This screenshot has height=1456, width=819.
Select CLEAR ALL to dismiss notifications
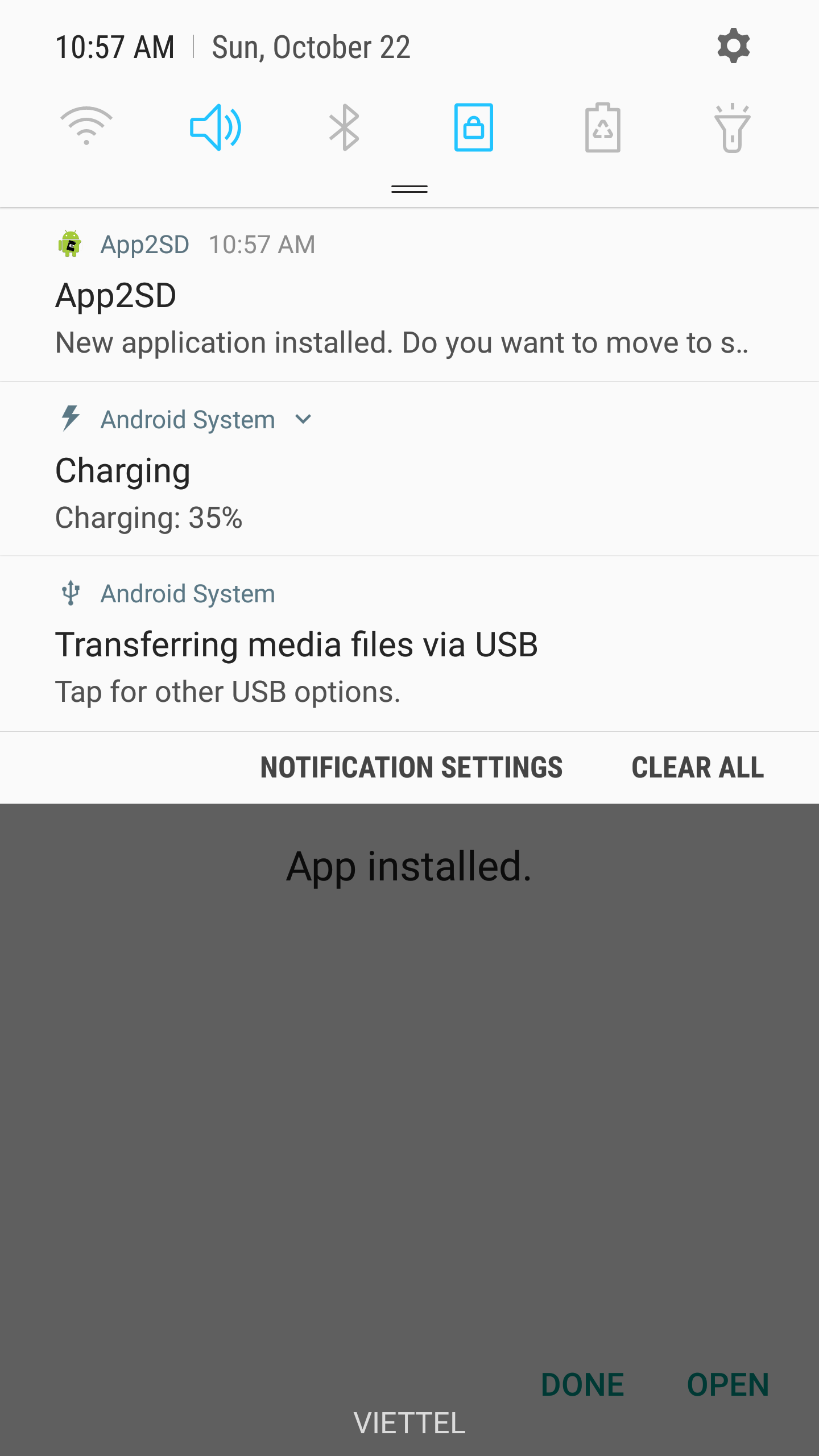point(698,767)
